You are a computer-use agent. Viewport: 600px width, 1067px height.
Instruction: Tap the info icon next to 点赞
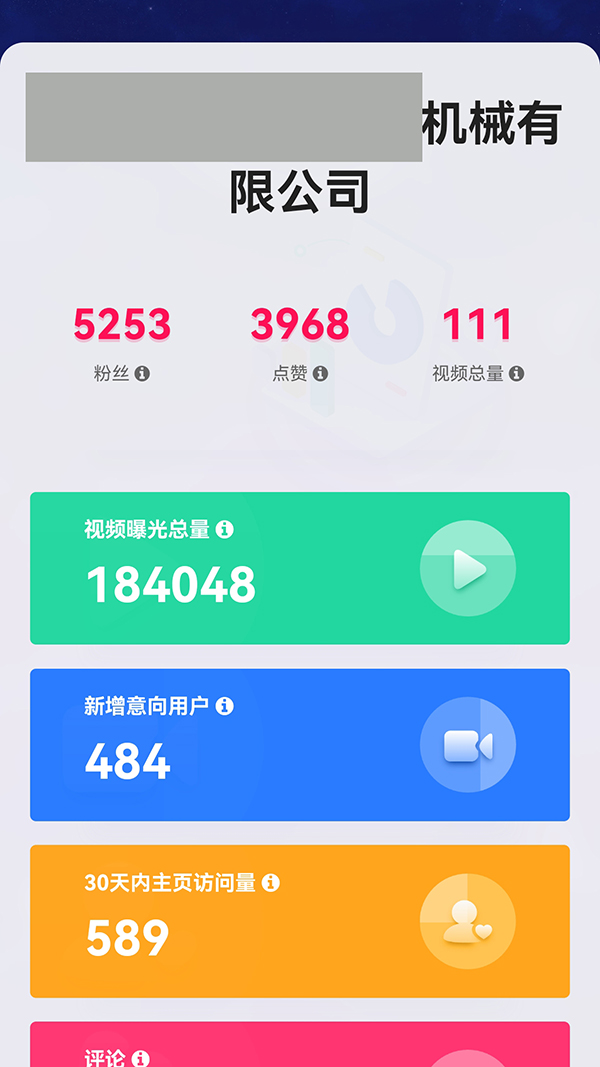[320, 373]
